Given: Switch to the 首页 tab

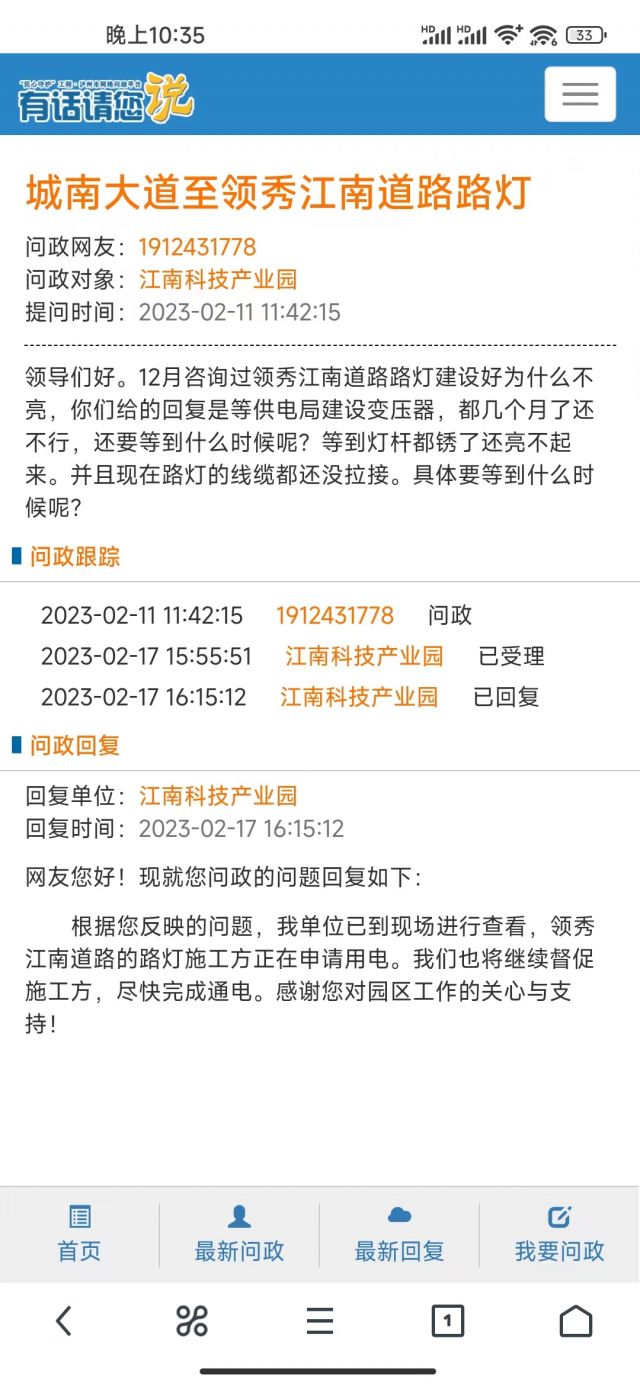Looking at the screenshot, I should 79,1234.
